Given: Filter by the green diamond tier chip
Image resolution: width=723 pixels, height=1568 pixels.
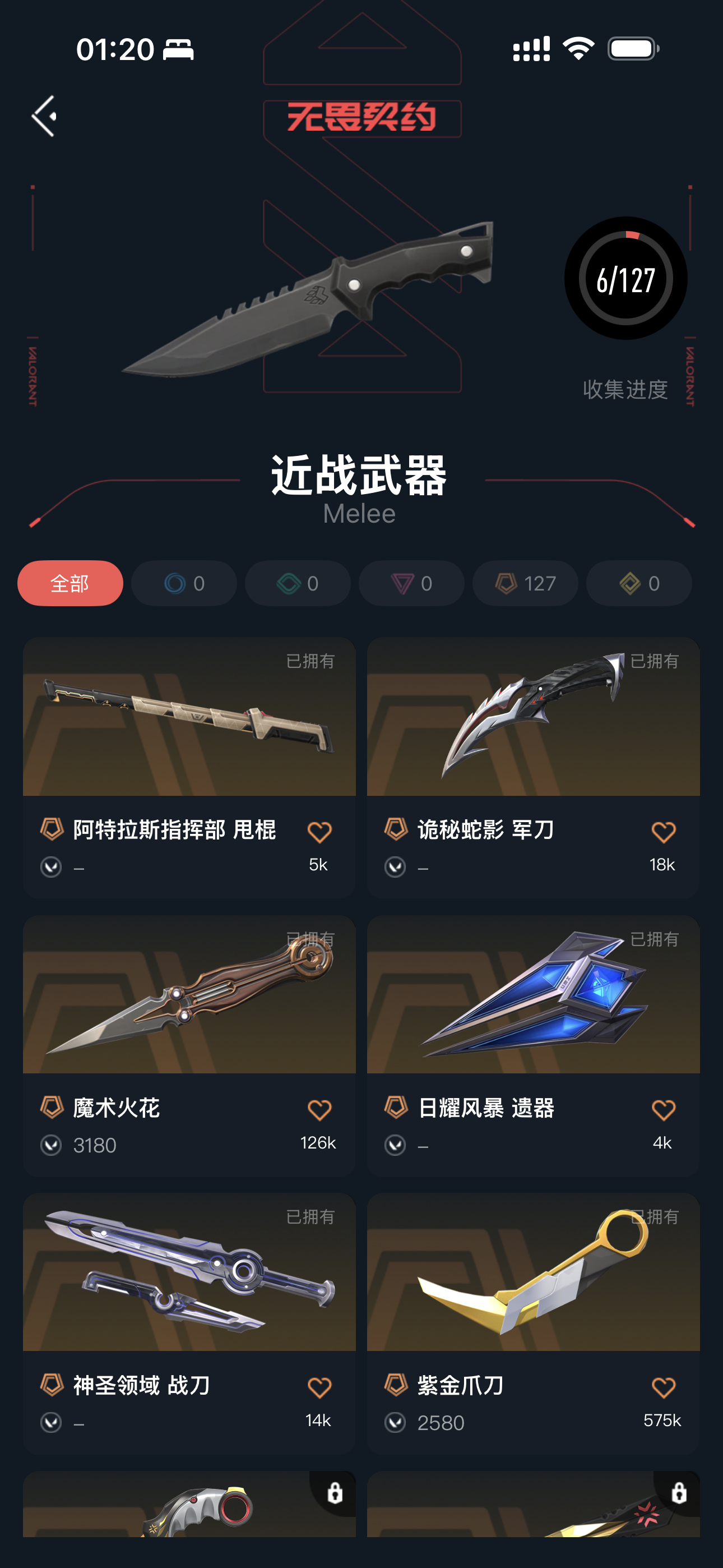Looking at the screenshot, I should tap(298, 583).
